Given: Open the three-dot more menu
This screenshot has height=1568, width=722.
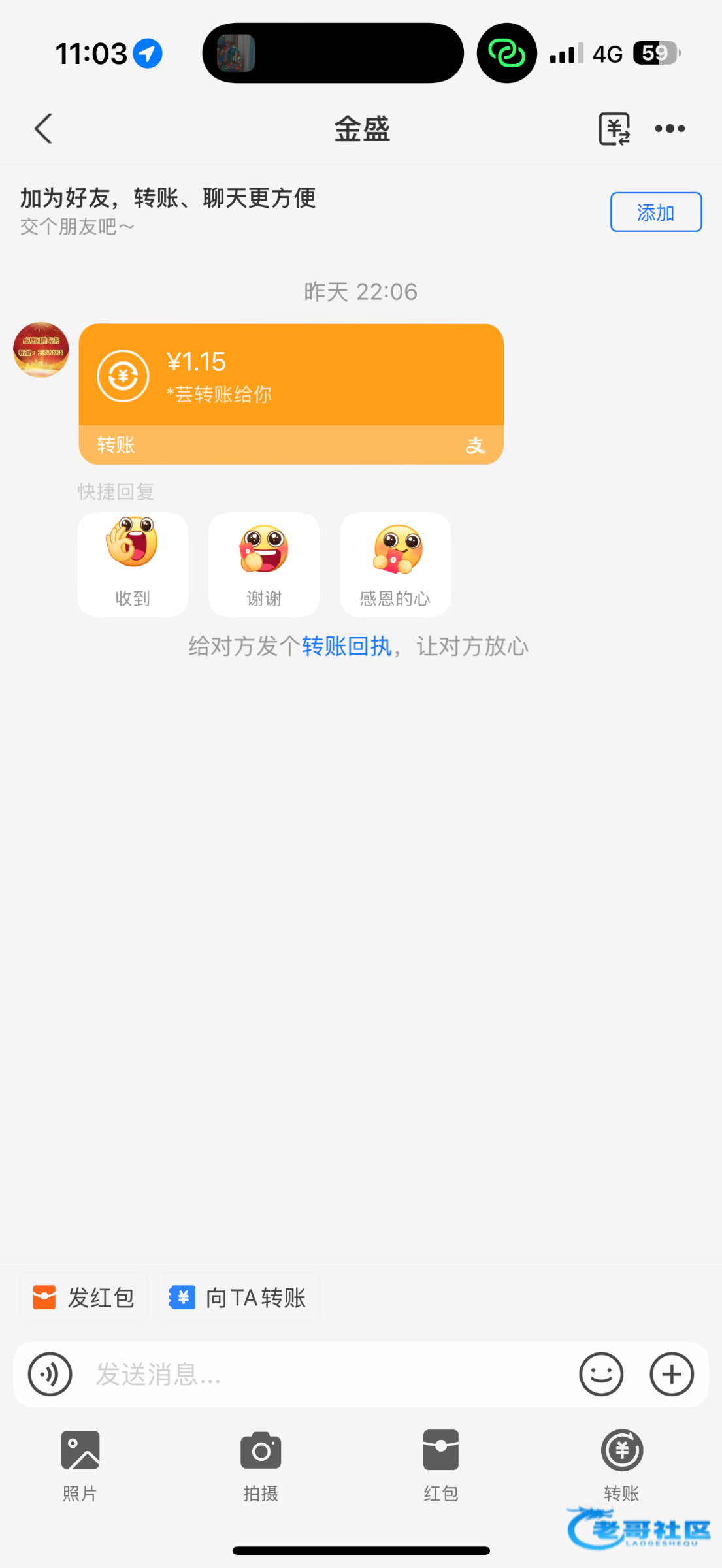Looking at the screenshot, I should (x=670, y=128).
